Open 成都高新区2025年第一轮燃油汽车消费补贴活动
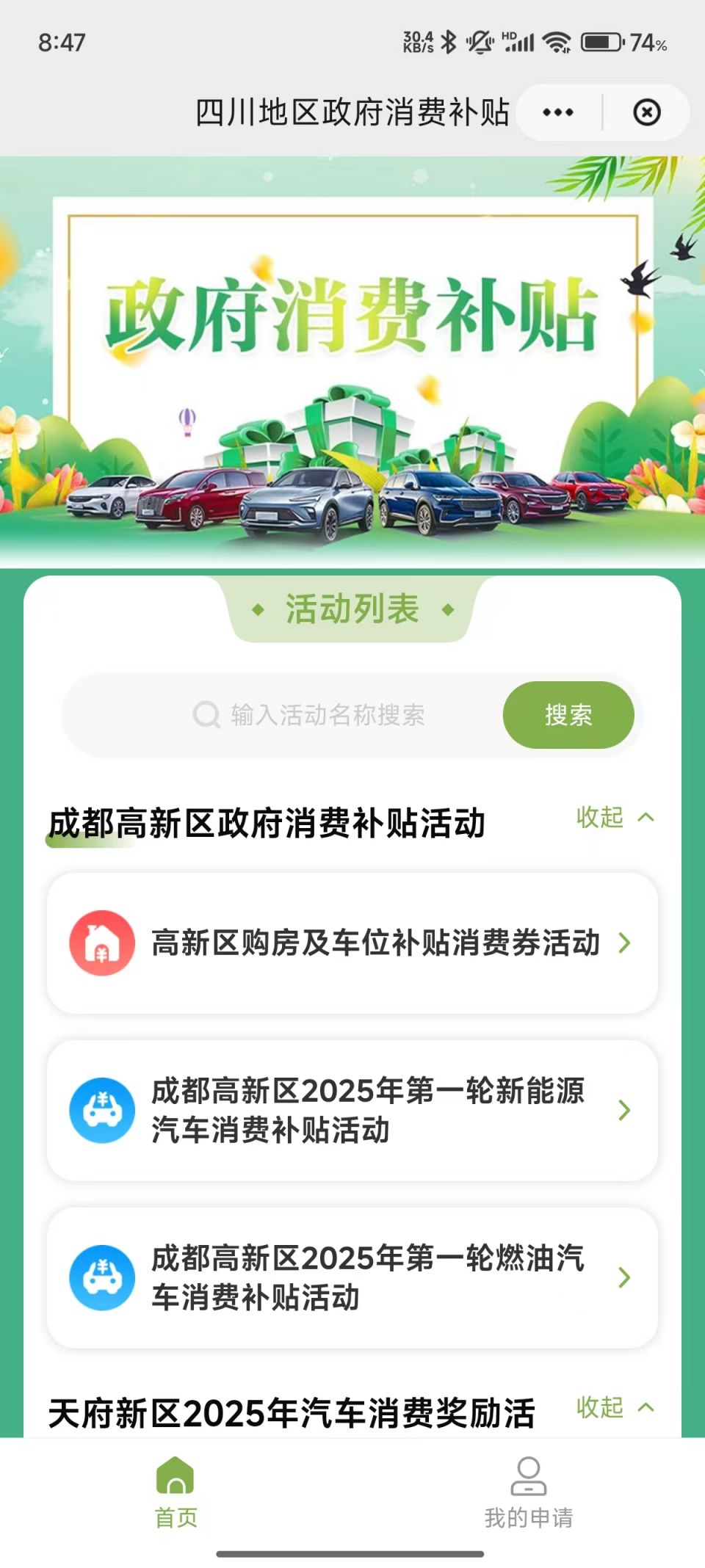The height and width of the screenshot is (1568, 705). 352,1277
